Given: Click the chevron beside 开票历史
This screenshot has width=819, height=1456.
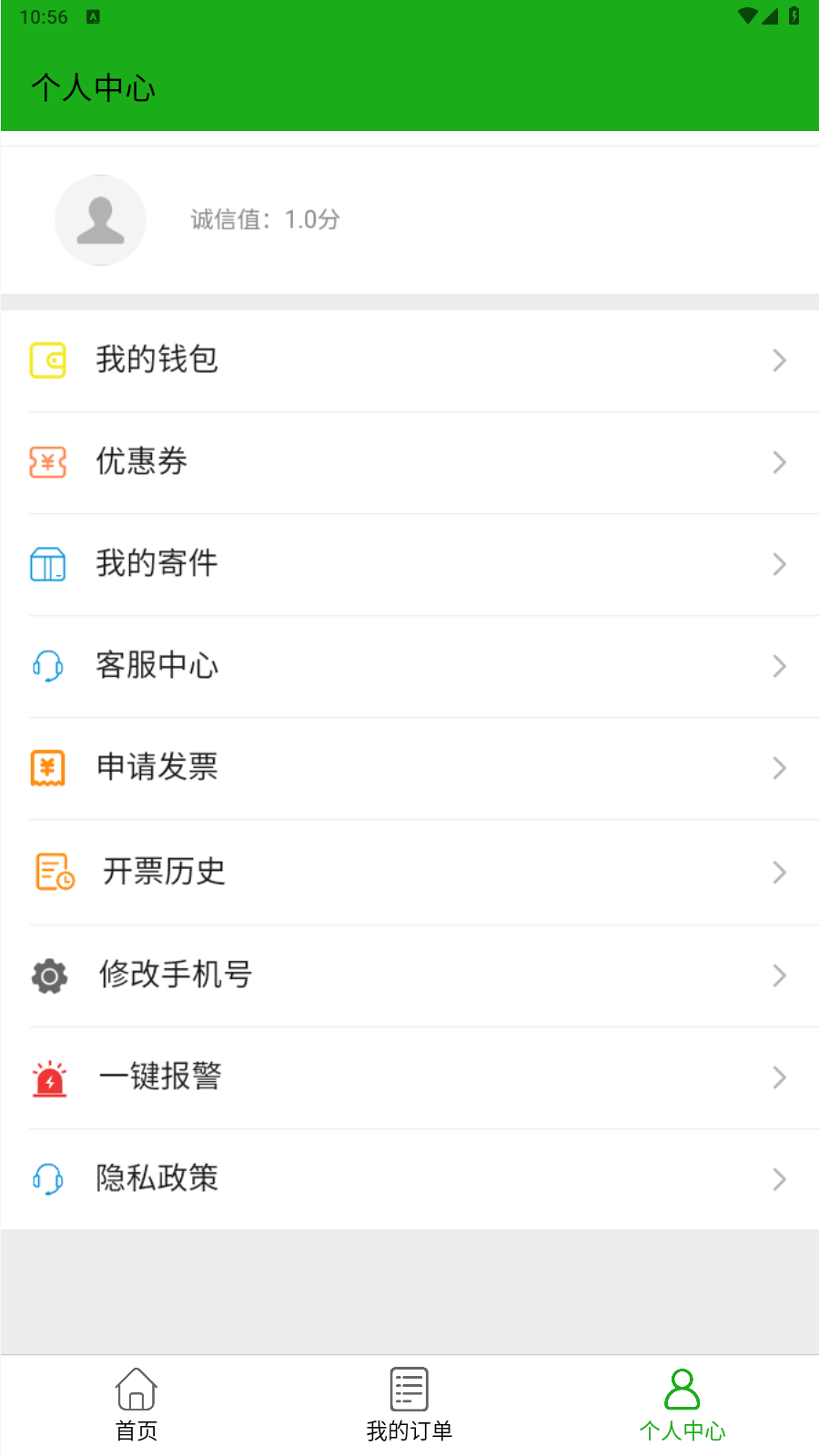Looking at the screenshot, I should [x=780, y=872].
